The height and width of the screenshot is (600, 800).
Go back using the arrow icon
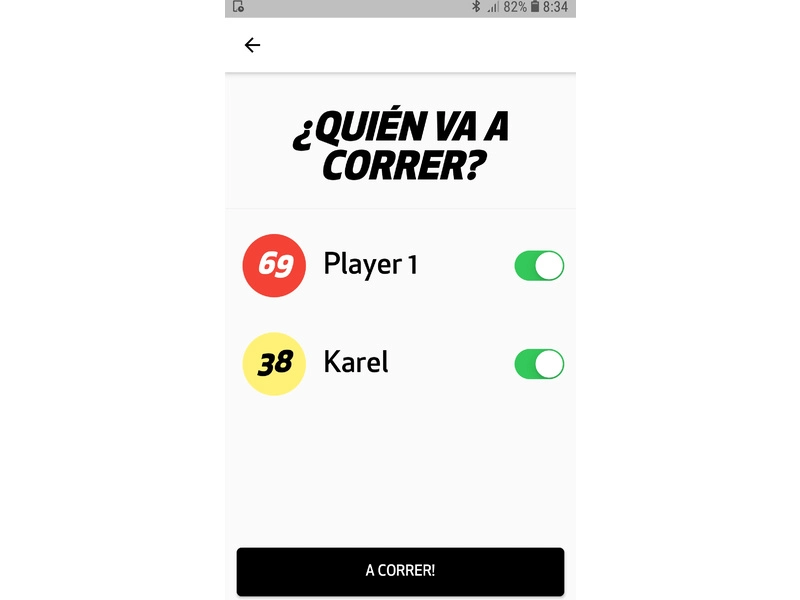(x=252, y=45)
